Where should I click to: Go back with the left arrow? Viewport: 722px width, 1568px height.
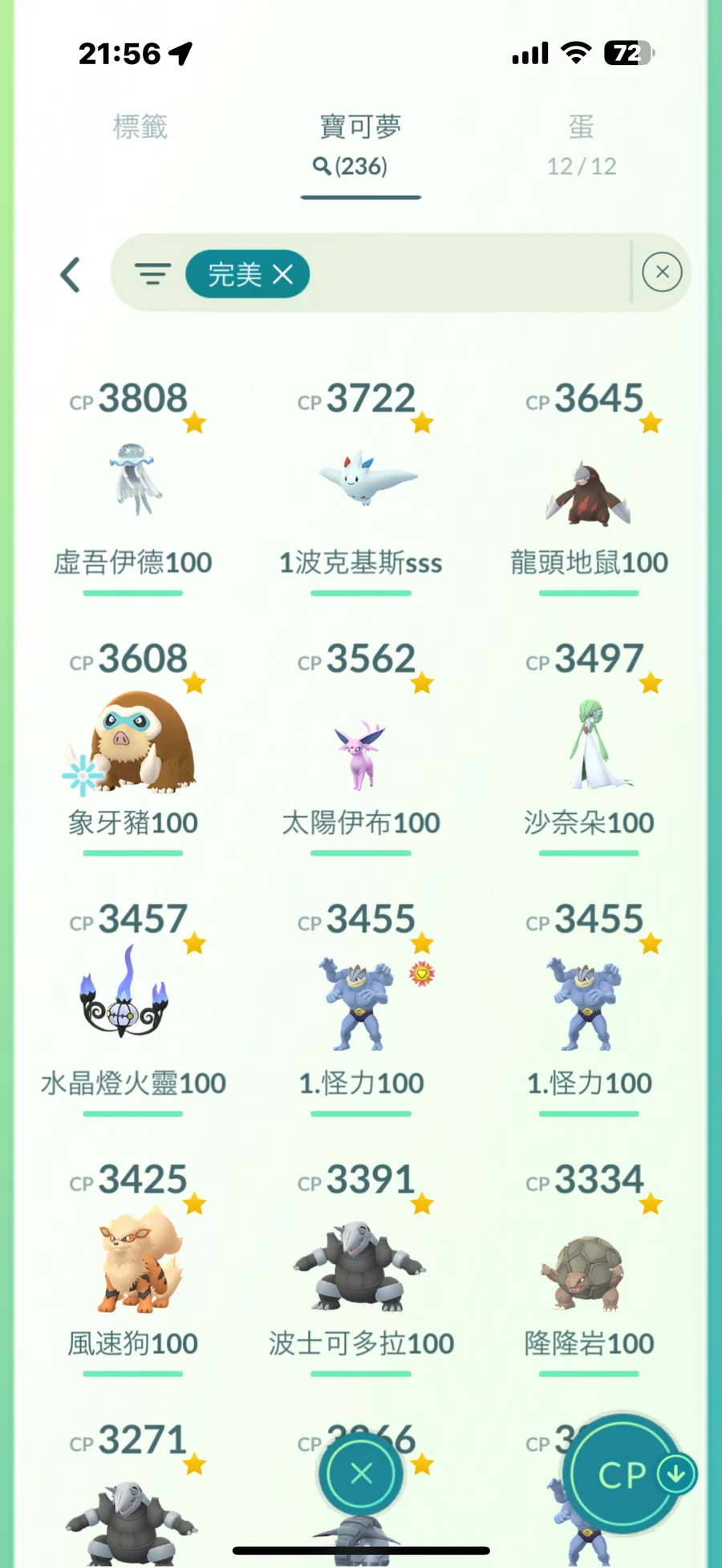[x=71, y=275]
